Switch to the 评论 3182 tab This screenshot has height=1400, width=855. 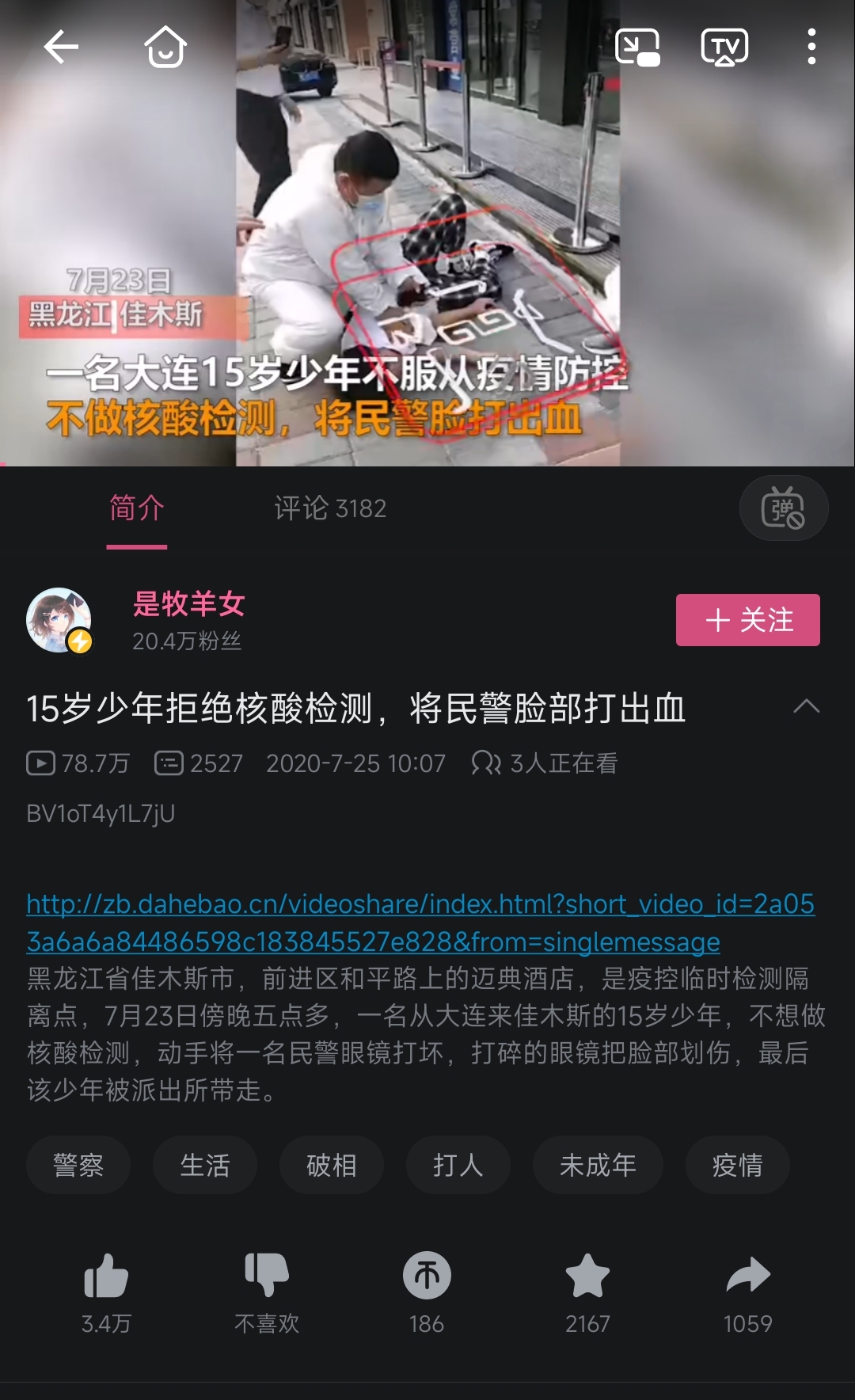[330, 508]
